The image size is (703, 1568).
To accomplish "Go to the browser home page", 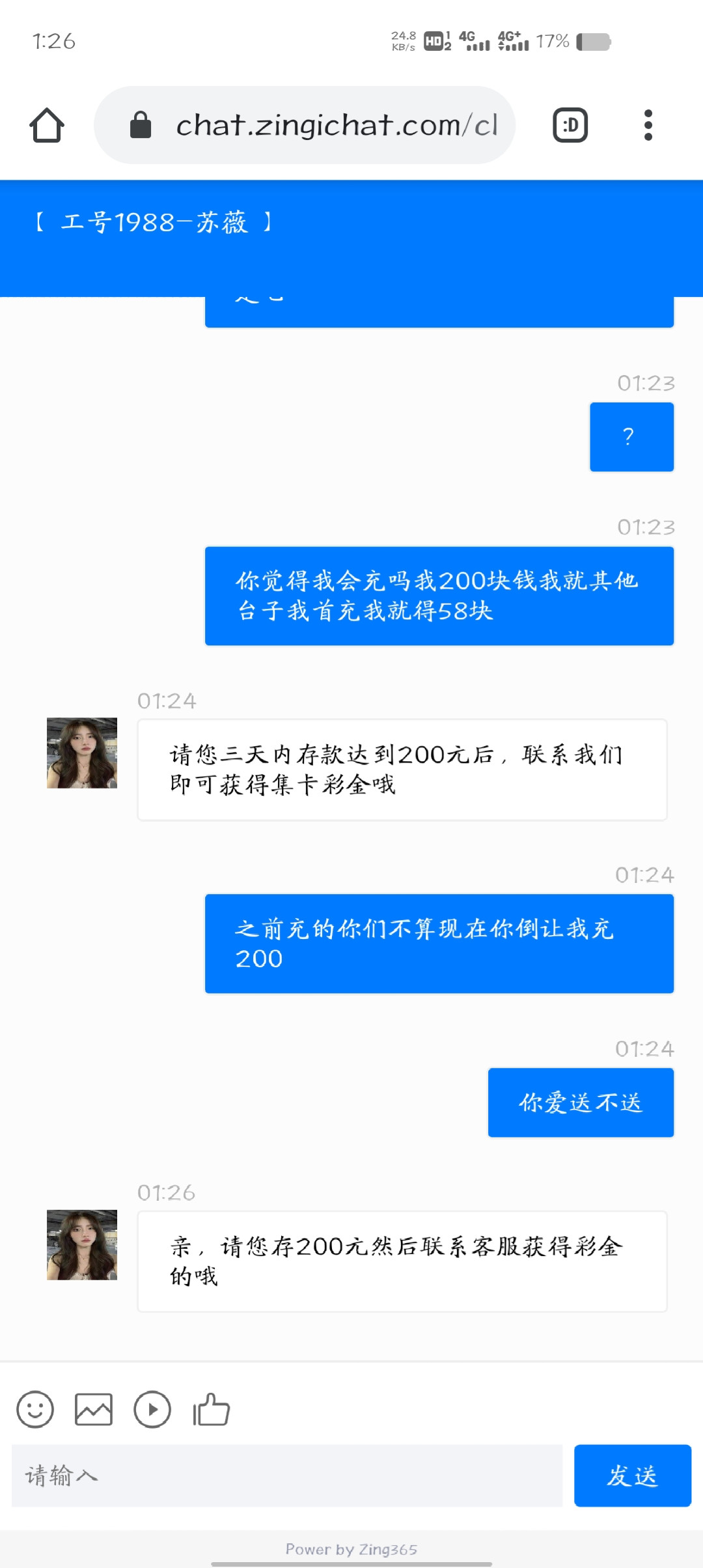I will tap(47, 125).
